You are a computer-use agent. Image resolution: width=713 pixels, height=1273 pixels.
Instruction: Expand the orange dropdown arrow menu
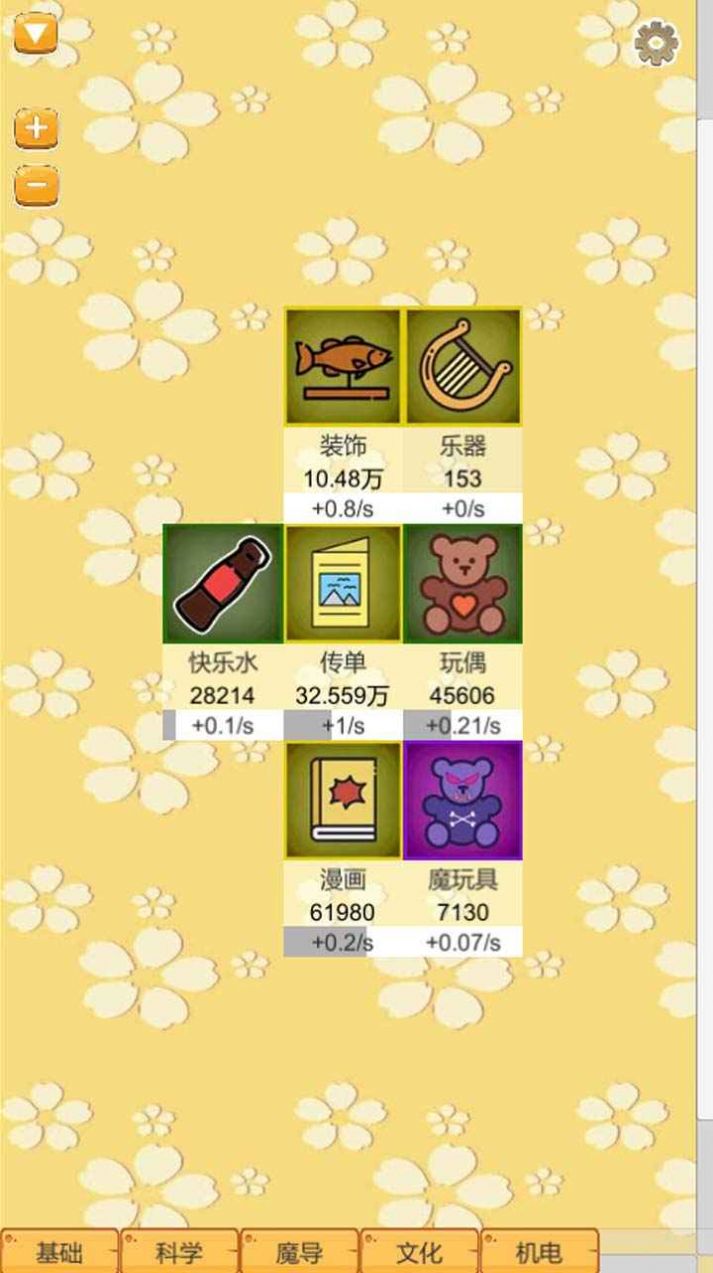point(36,33)
